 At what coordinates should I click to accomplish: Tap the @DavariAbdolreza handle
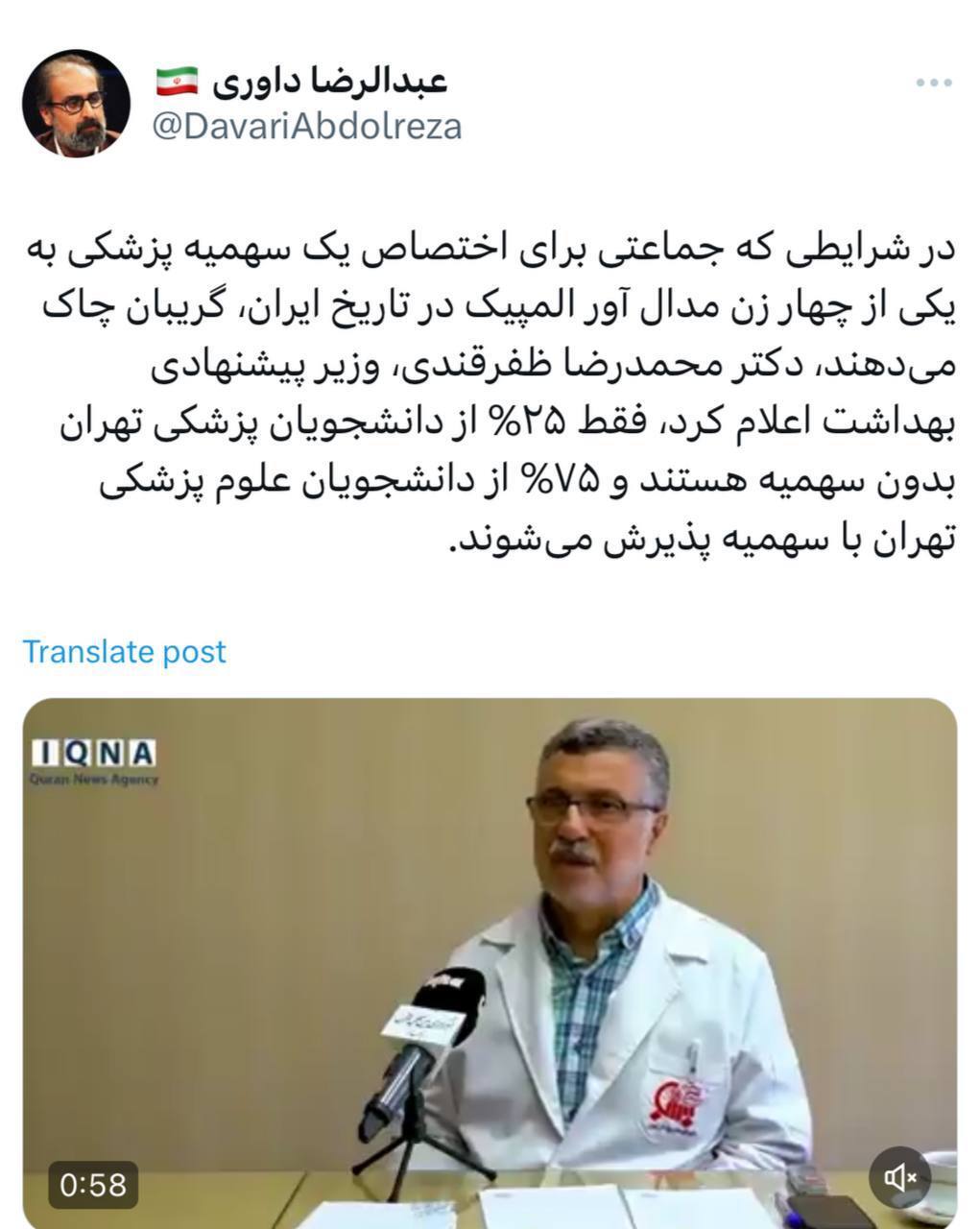point(307,126)
